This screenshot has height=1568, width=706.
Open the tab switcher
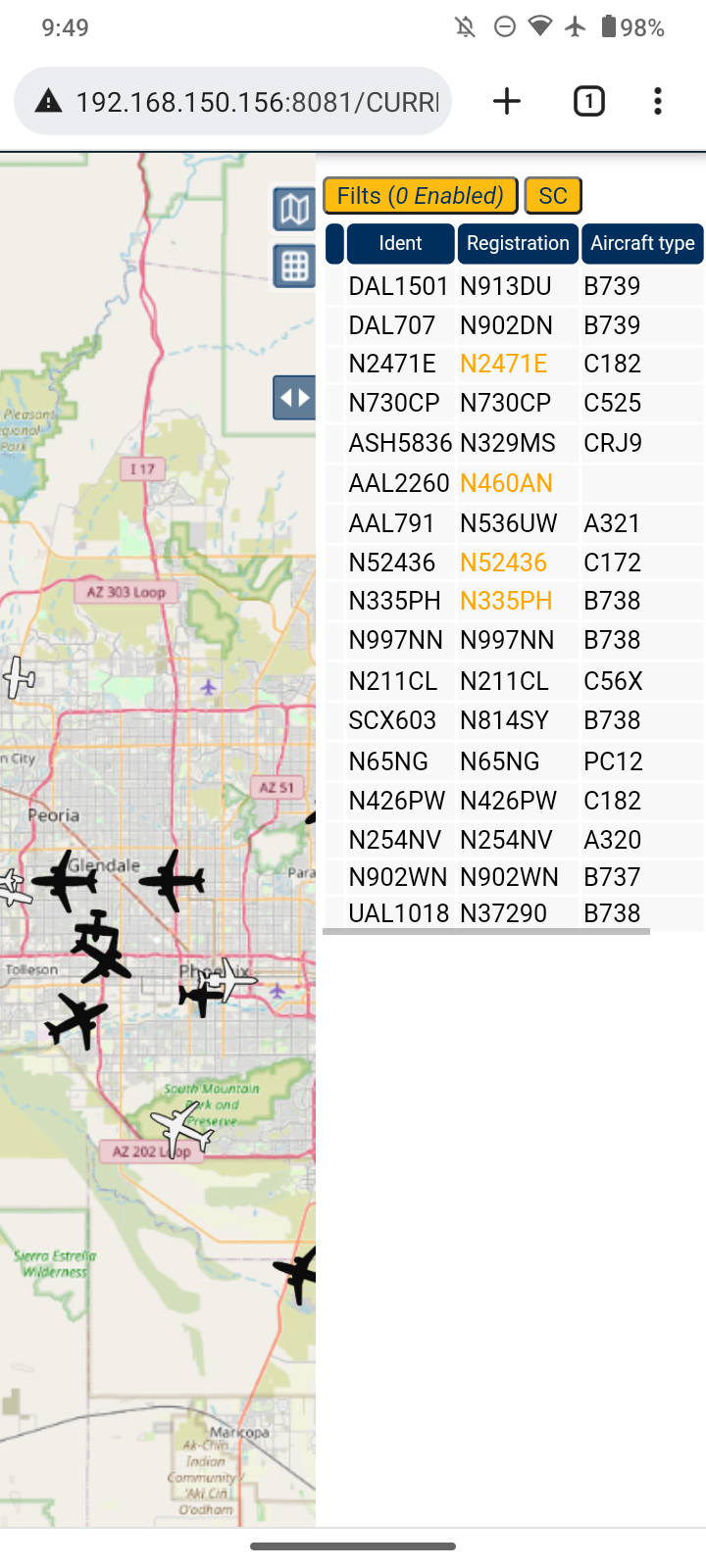tap(588, 101)
